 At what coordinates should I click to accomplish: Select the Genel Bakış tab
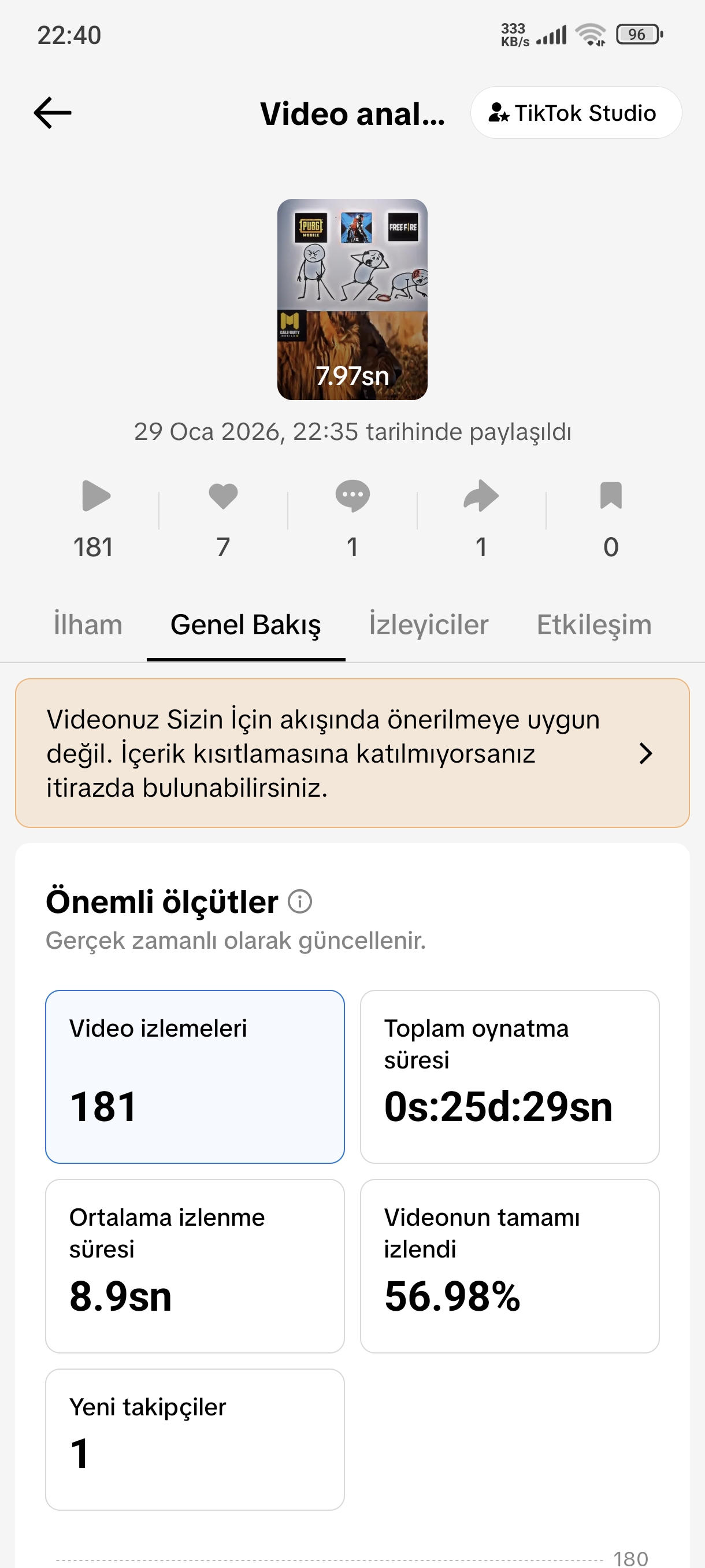[246, 624]
